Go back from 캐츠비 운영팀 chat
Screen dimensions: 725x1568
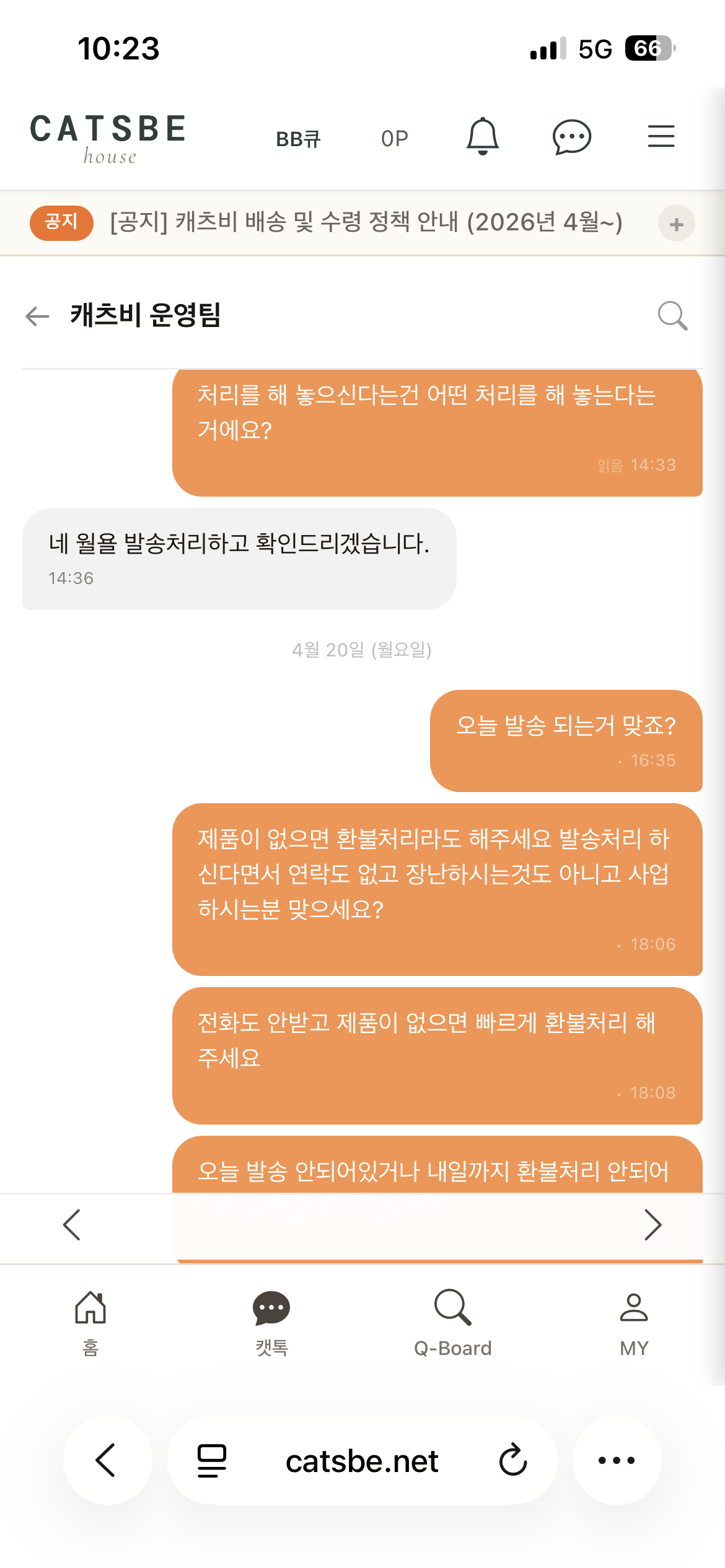(38, 316)
